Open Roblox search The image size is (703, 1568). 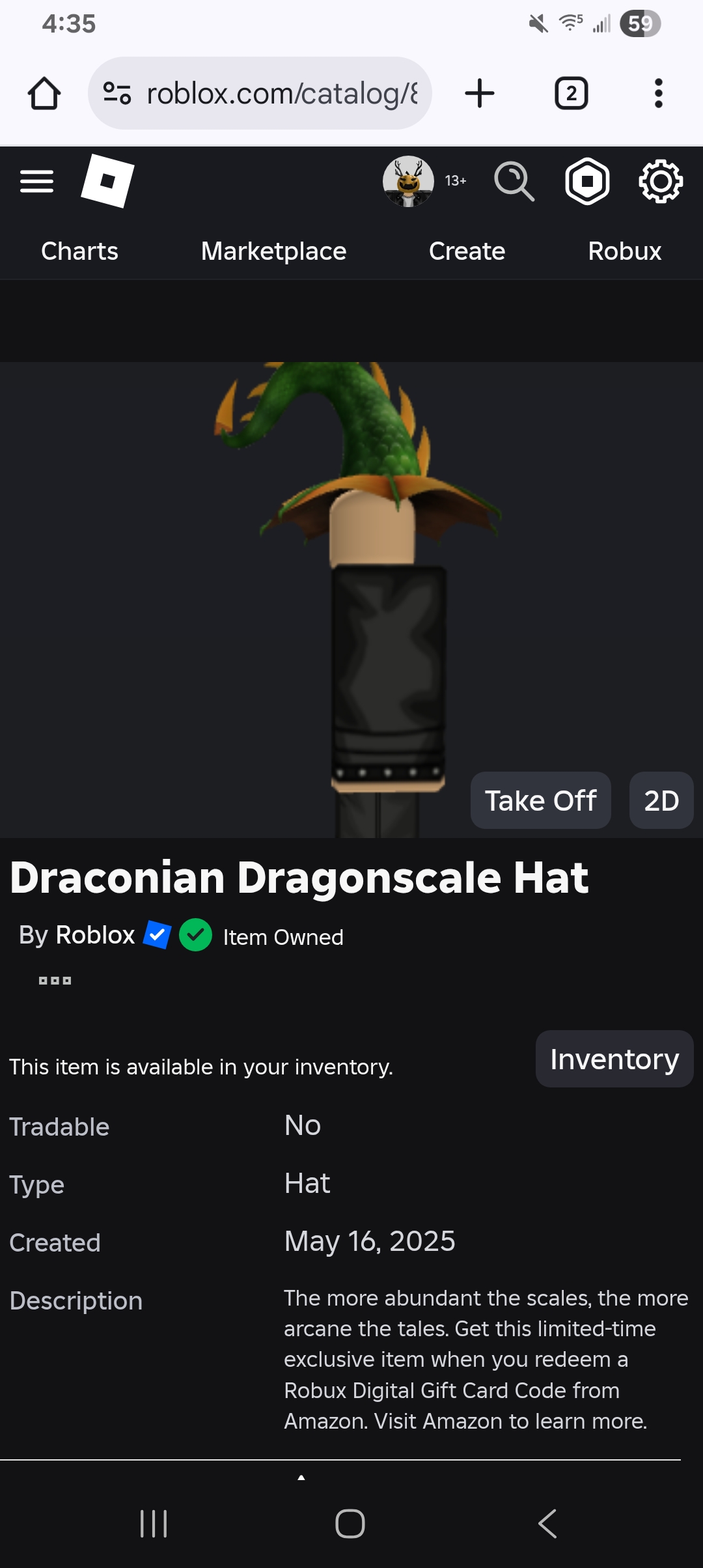point(514,181)
